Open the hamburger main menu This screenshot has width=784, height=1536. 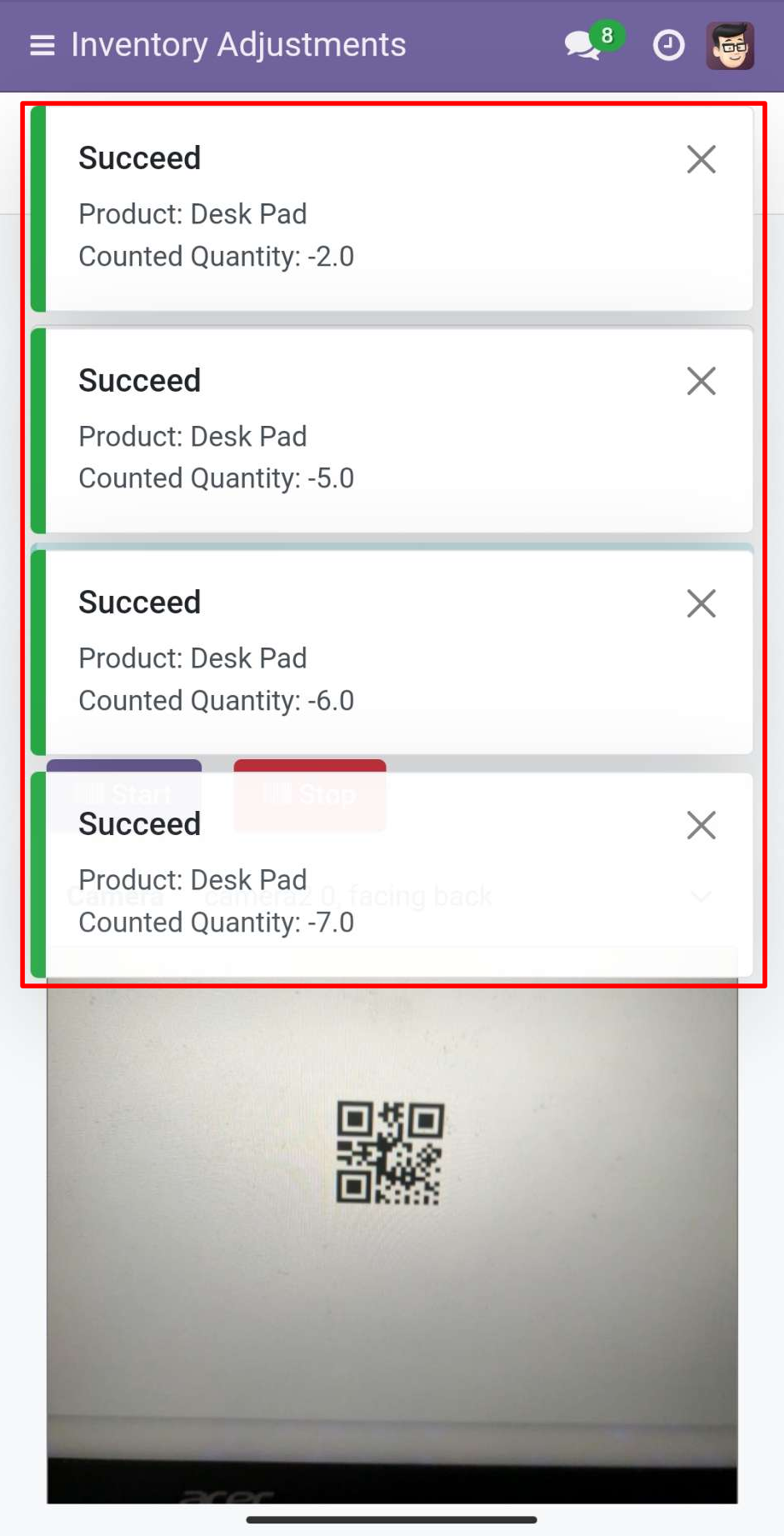pos(42,46)
